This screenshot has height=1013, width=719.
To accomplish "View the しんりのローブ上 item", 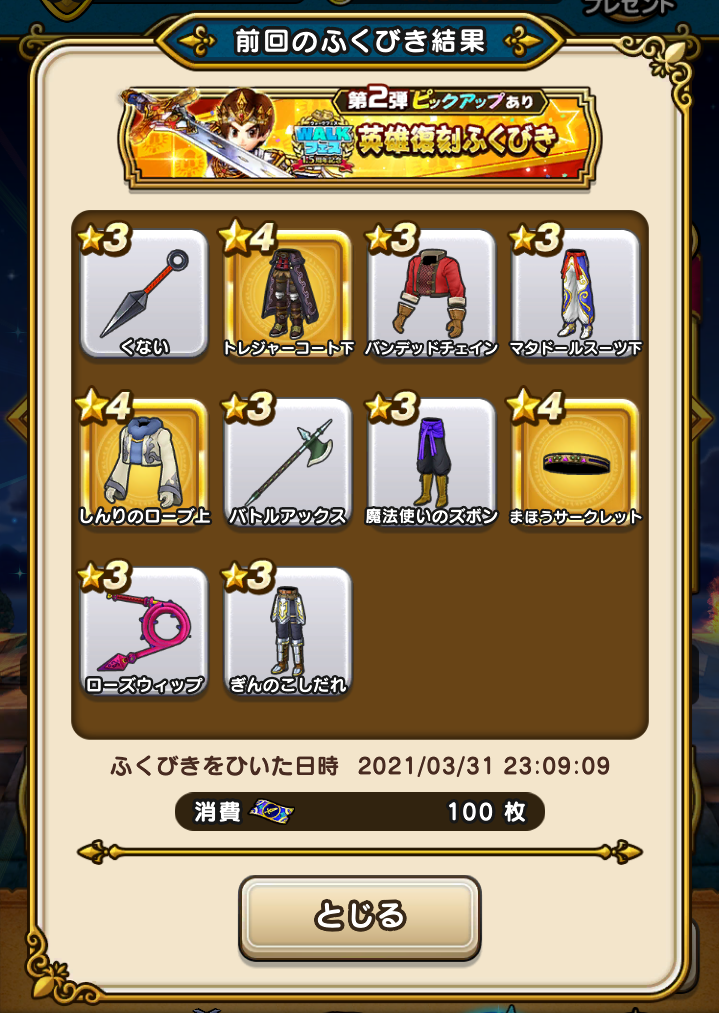I will [144, 462].
